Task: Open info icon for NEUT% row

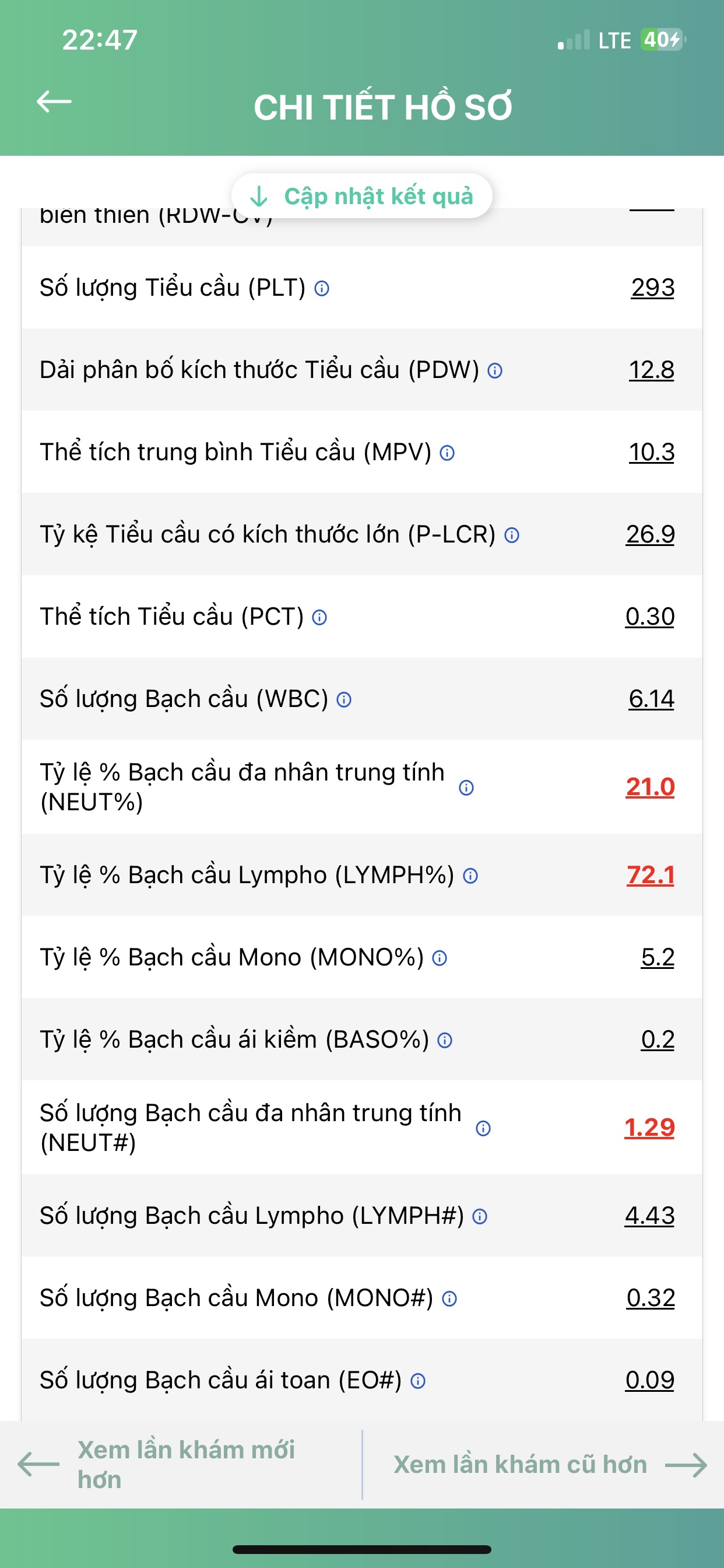Action: [x=467, y=787]
